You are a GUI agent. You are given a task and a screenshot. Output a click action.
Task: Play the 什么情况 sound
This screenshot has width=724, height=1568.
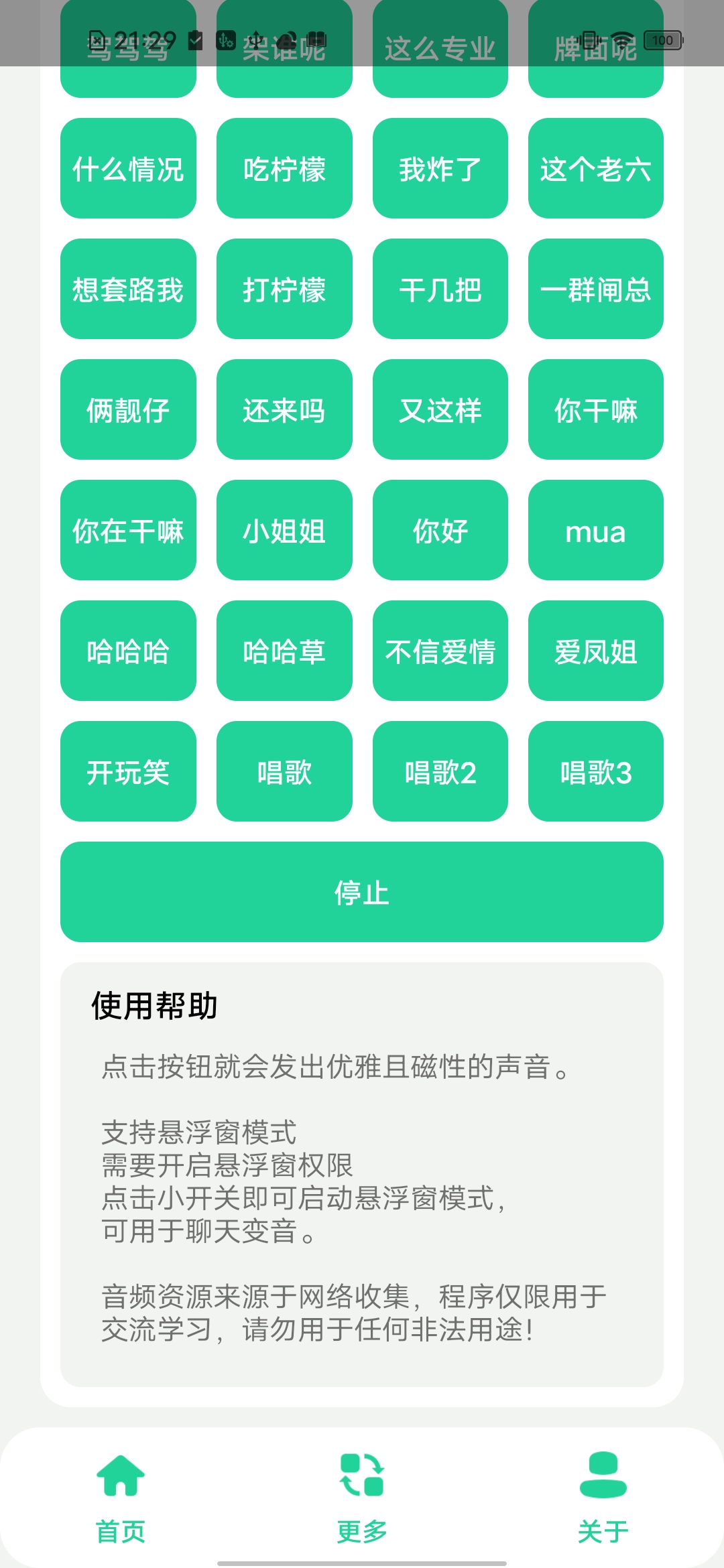click(127, 170)
